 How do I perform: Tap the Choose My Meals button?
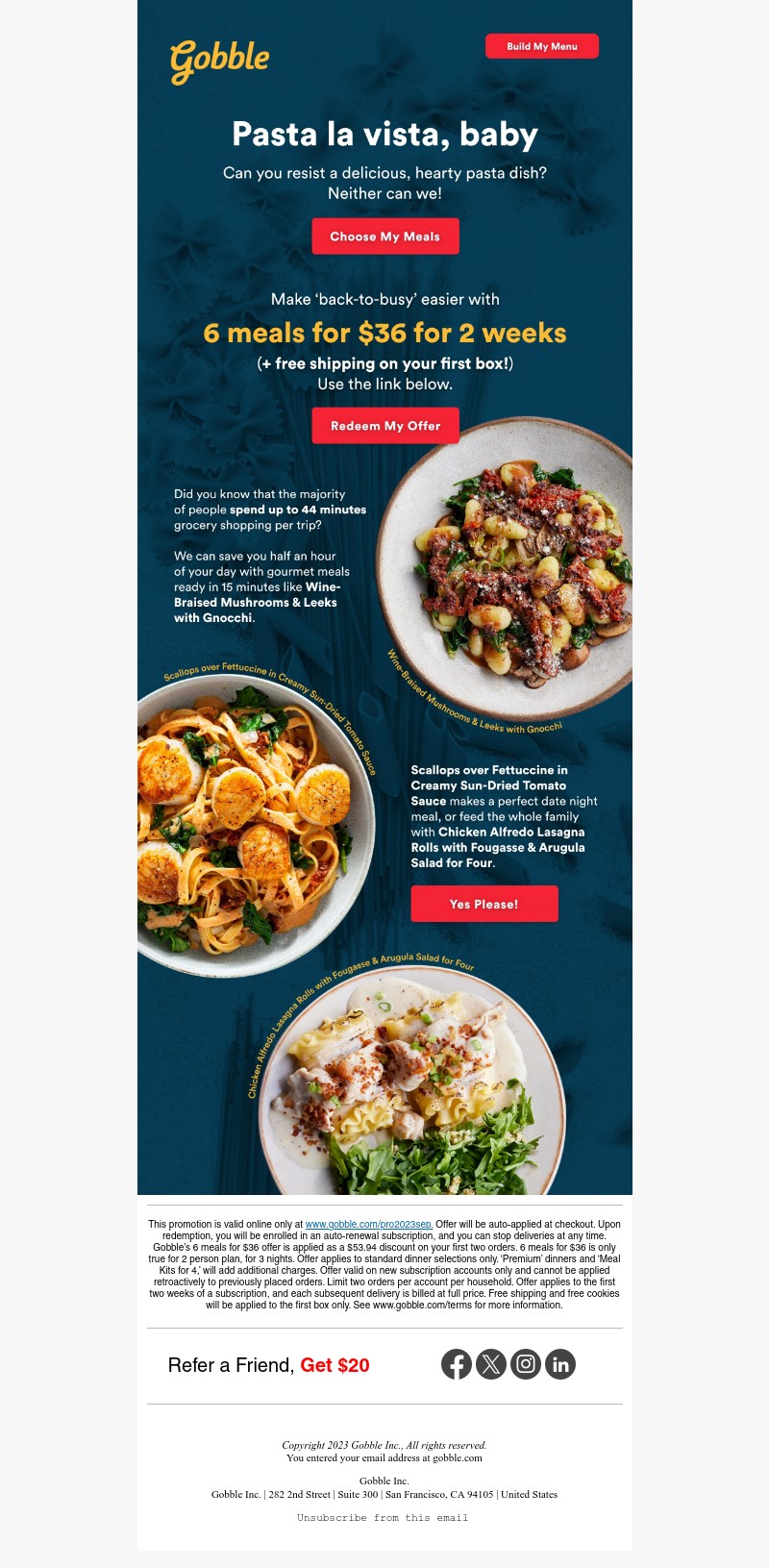click(x=384, y=236)
